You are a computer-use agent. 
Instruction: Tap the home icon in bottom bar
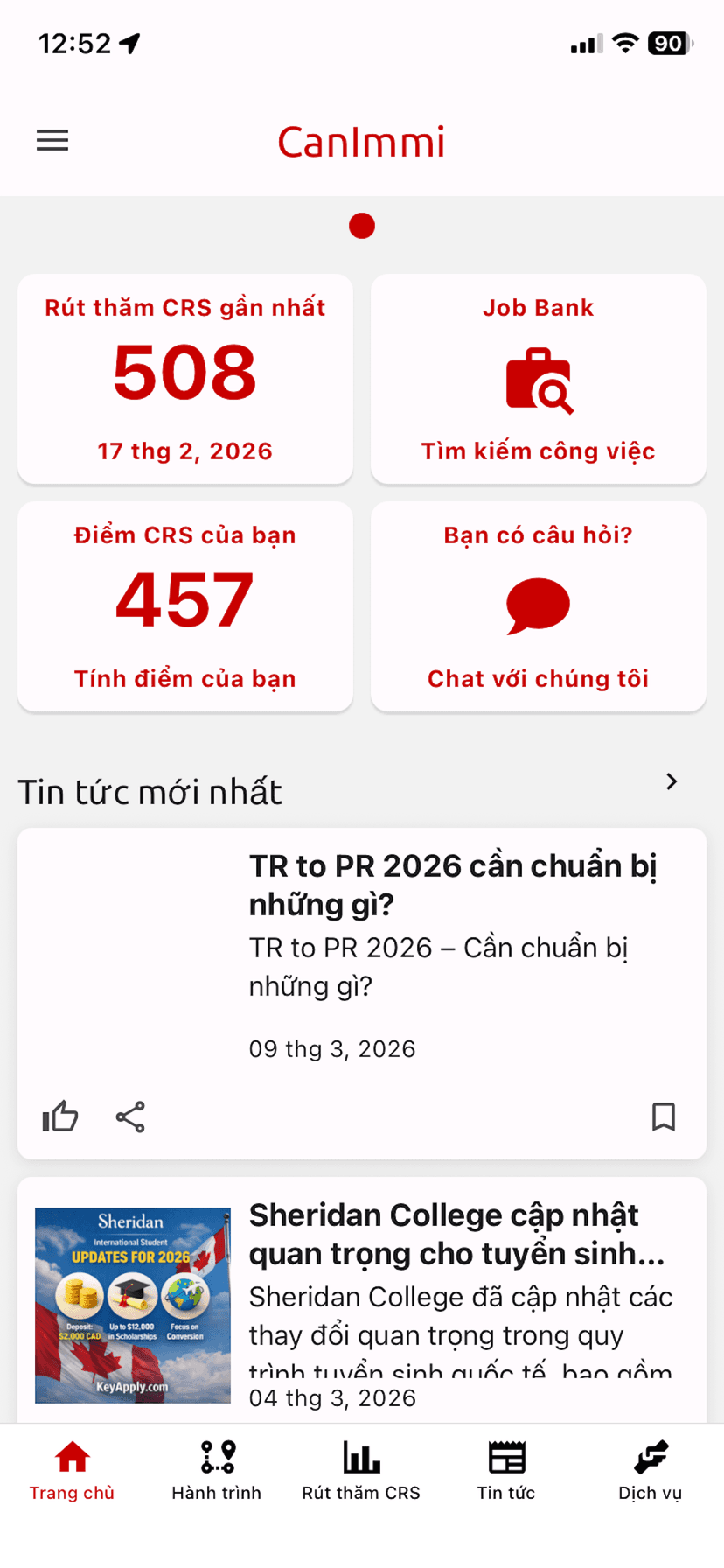pos(73,1452)
